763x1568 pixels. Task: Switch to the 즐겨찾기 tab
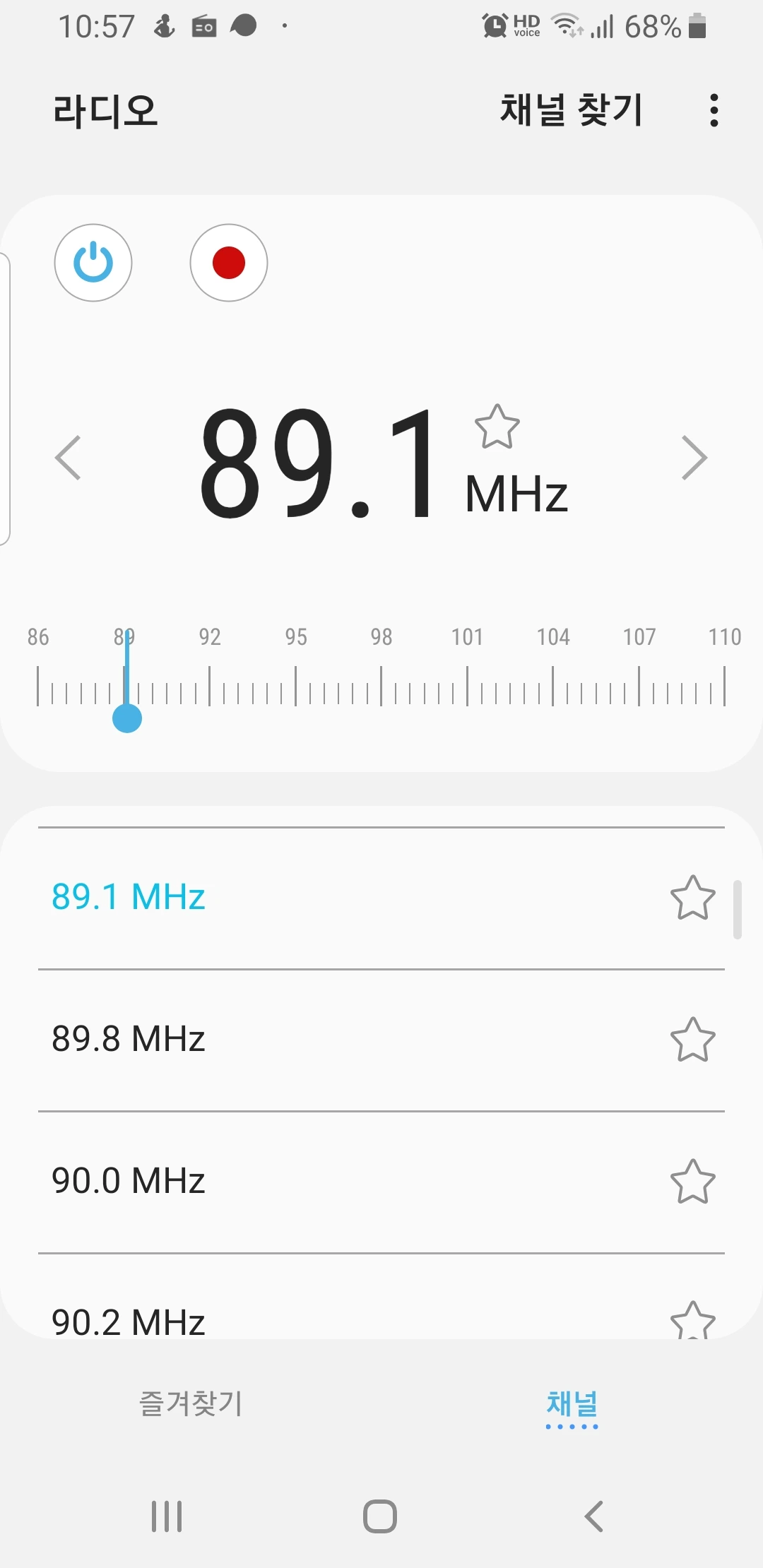(191, 1403)
